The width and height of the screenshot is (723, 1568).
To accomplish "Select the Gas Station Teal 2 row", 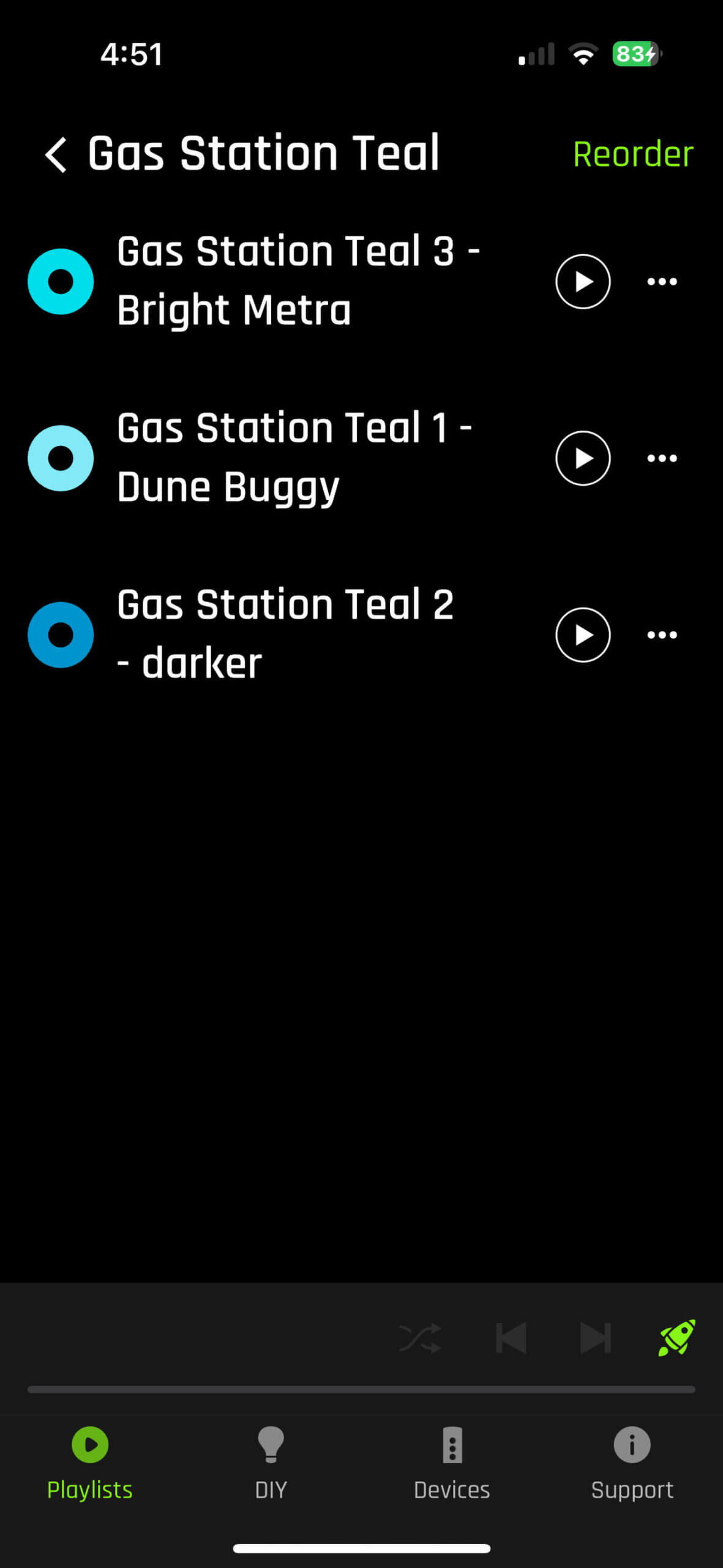I will 285,635.
